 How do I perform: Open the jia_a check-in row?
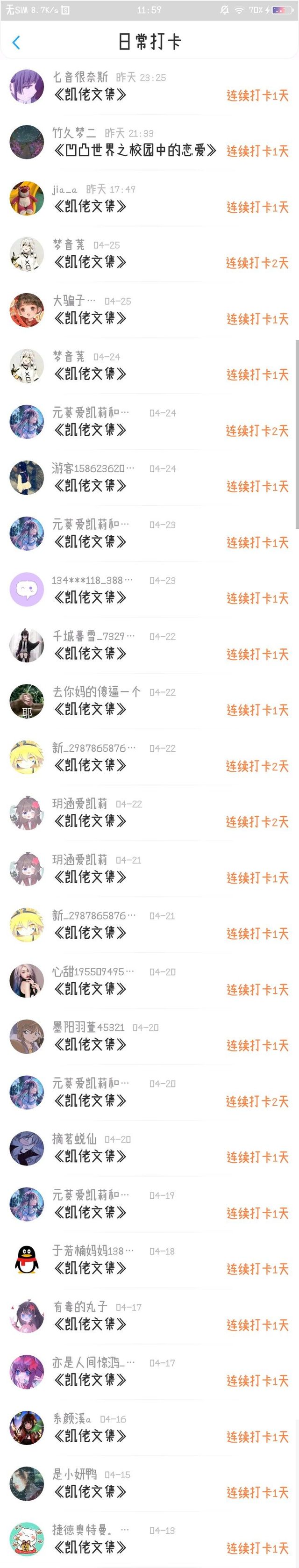[149, 198]
